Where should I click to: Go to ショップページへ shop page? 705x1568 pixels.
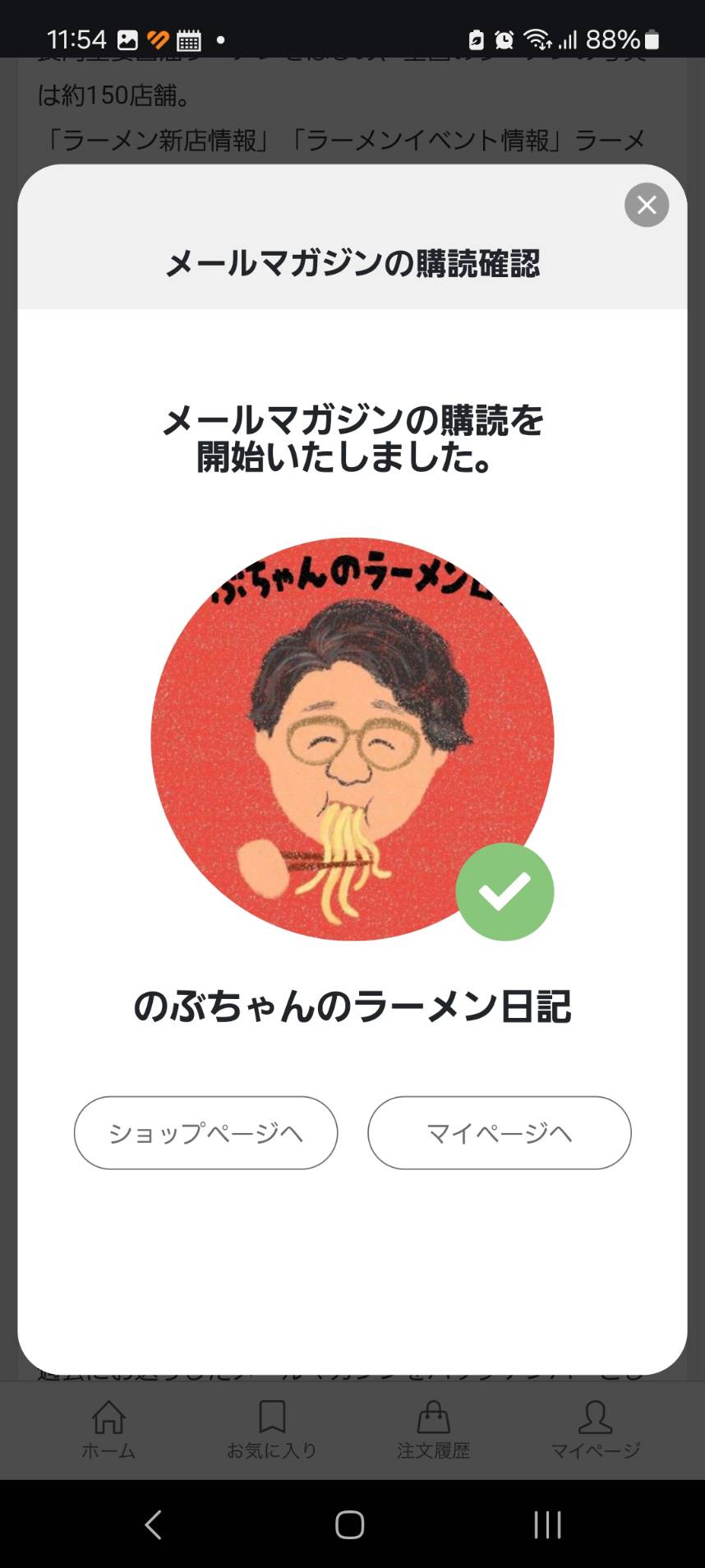205,1132
